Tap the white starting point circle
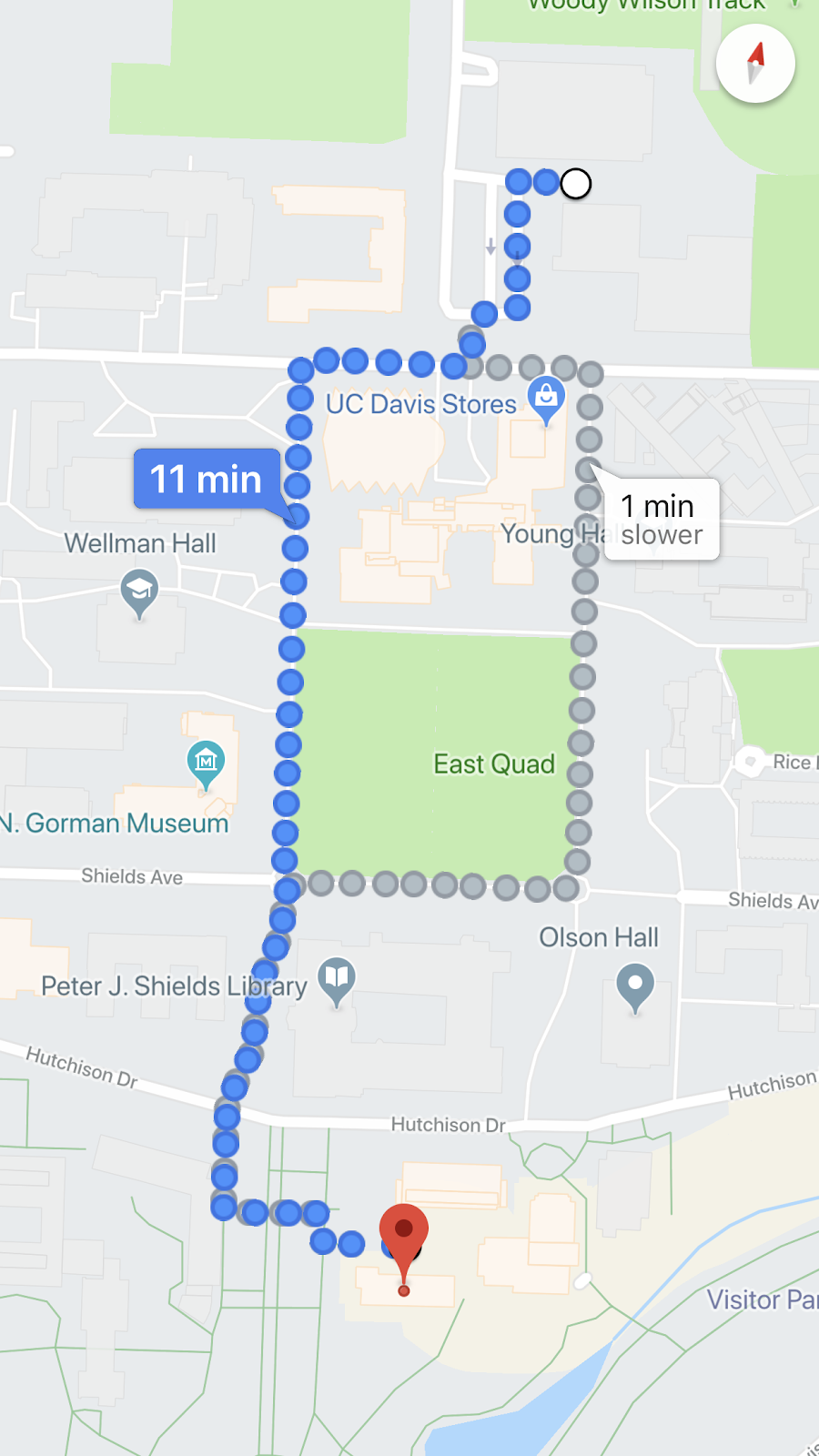 click(575, 184)
